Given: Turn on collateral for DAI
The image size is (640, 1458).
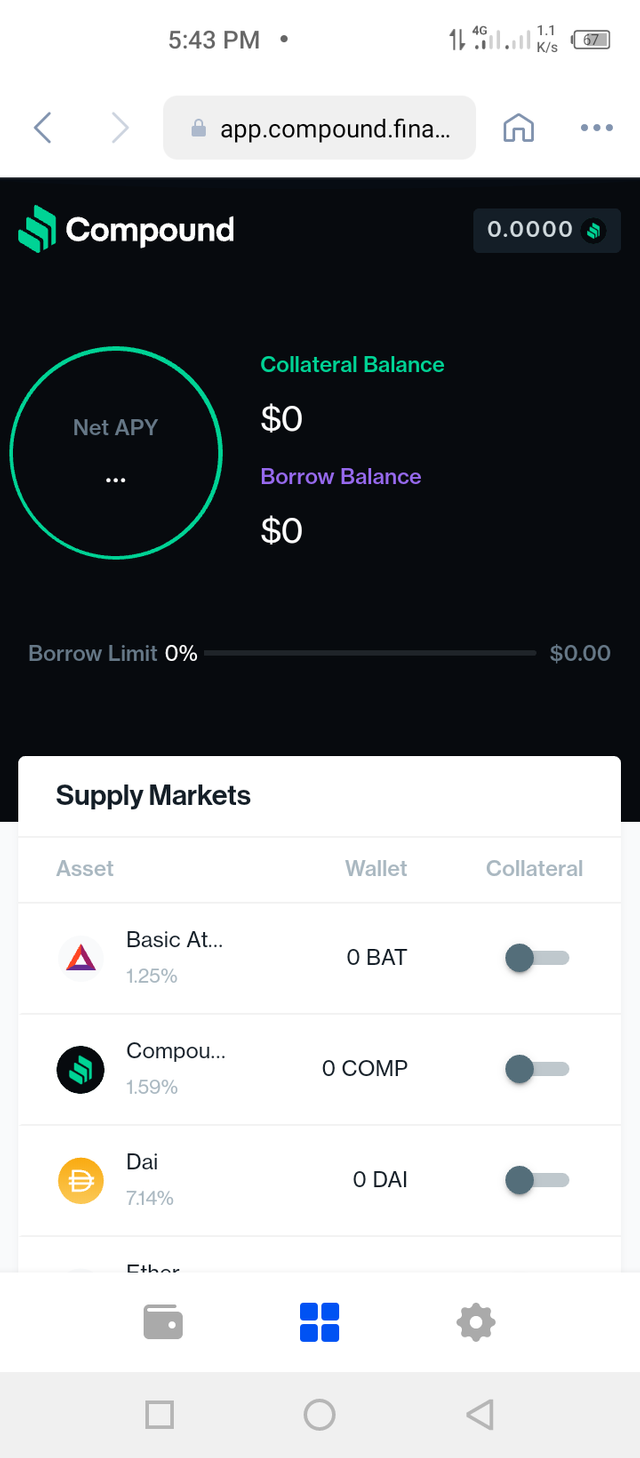Looking at the screenshot, I should point(537,1180).
